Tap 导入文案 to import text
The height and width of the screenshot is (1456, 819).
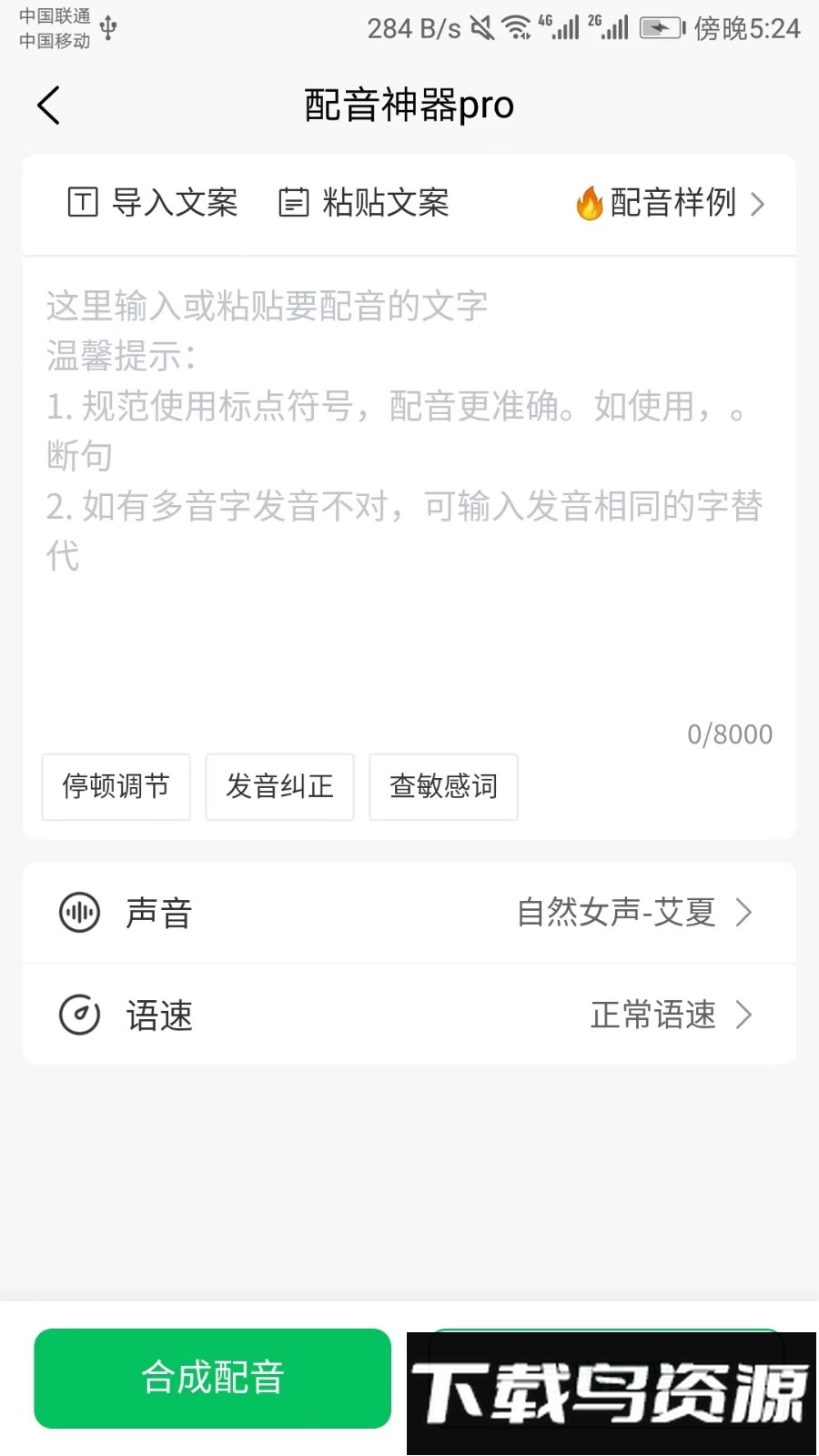pos(153,203)
